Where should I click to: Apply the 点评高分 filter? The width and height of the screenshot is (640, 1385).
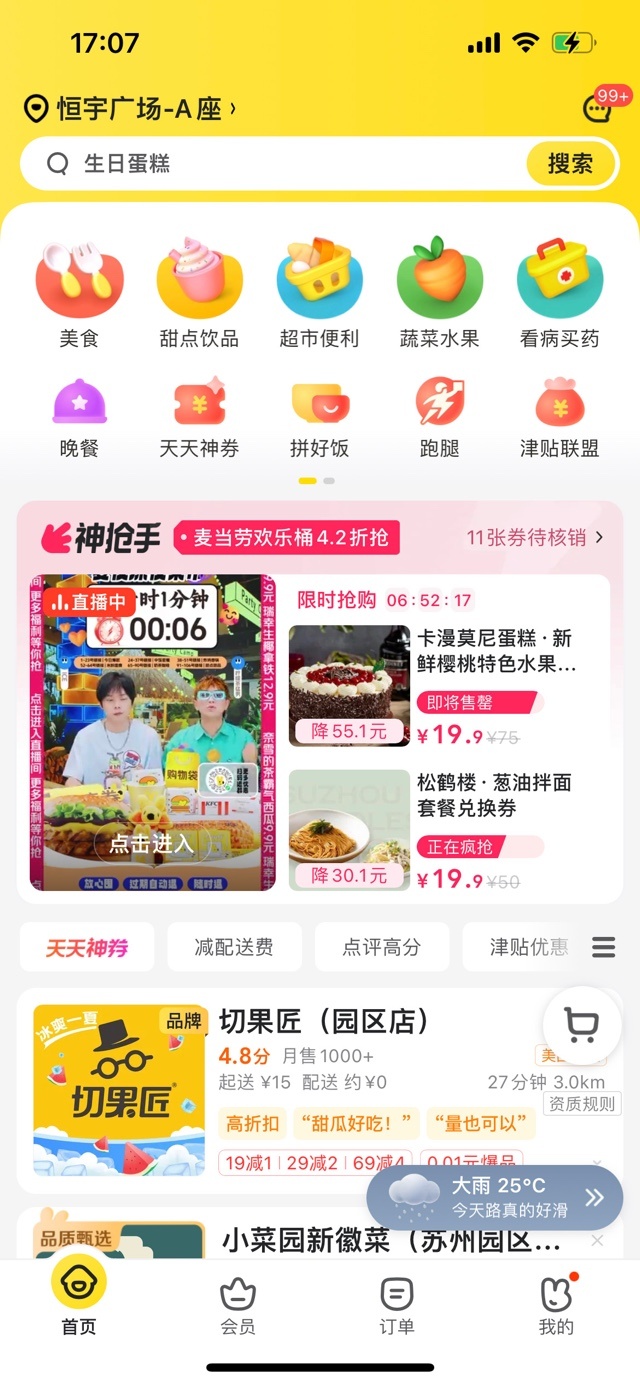[x=381, y=947]
